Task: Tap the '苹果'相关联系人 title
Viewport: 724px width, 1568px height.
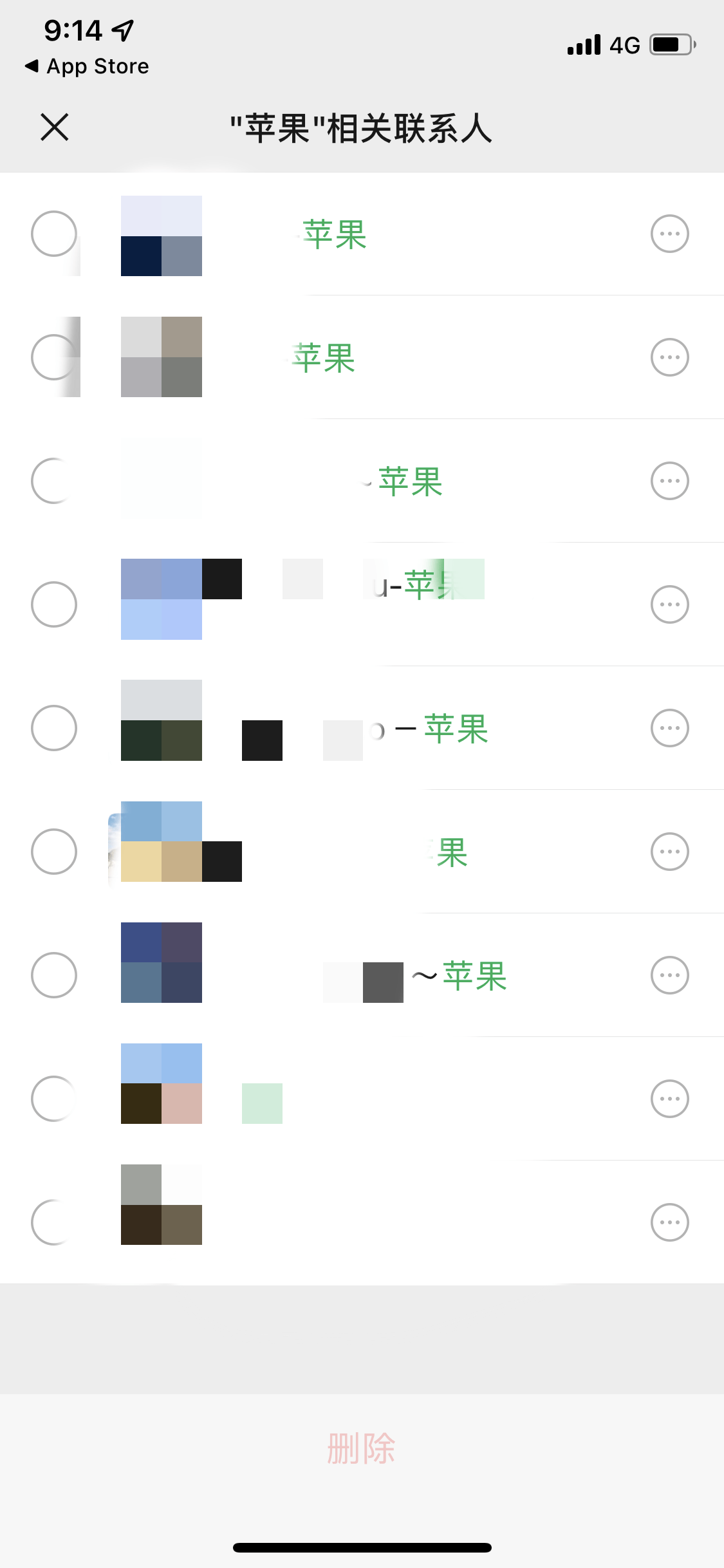Action: pyautogui.click(x=362, y=128)
